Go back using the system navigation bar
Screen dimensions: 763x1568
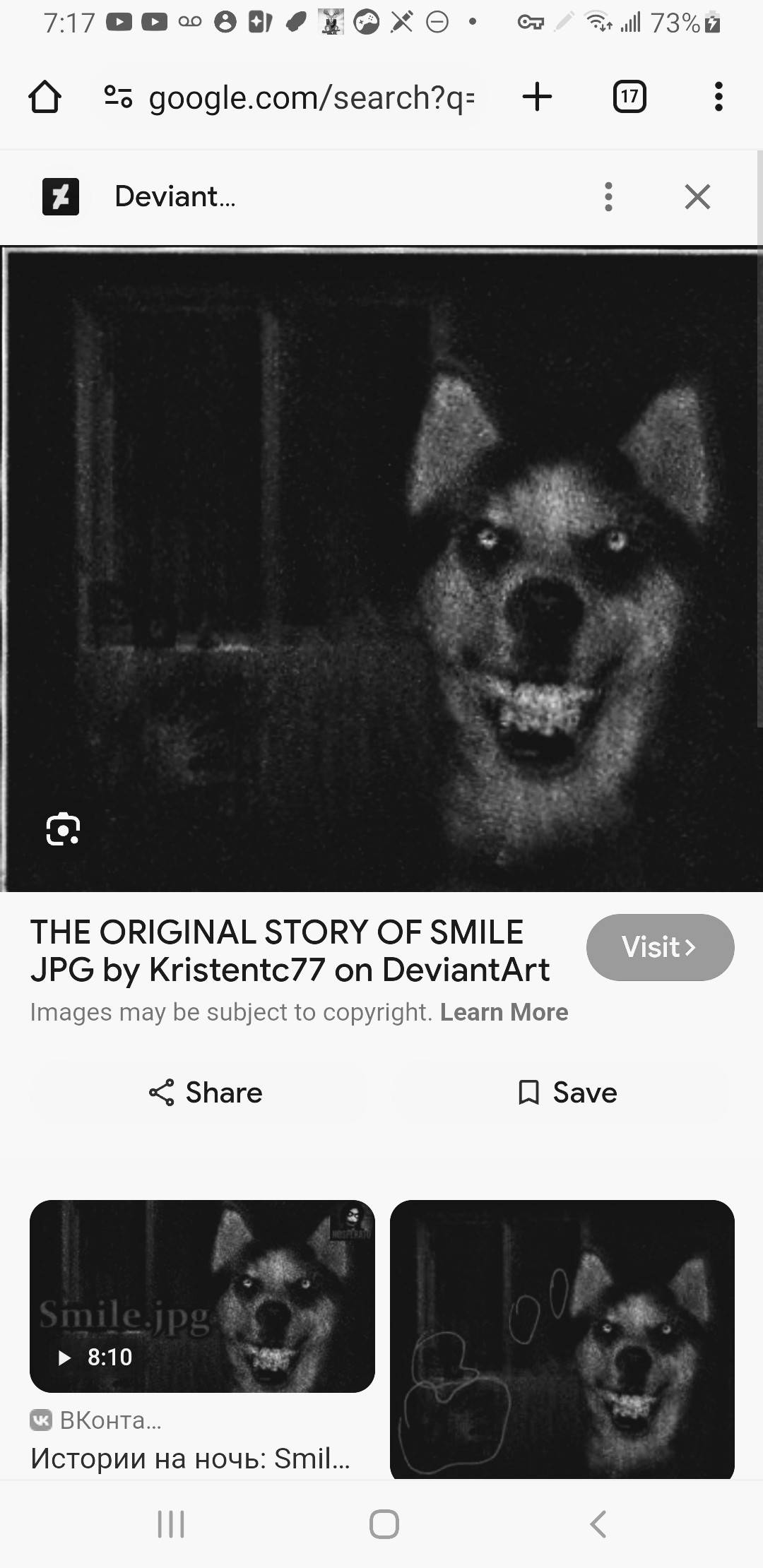click(x=598, y=1524)
